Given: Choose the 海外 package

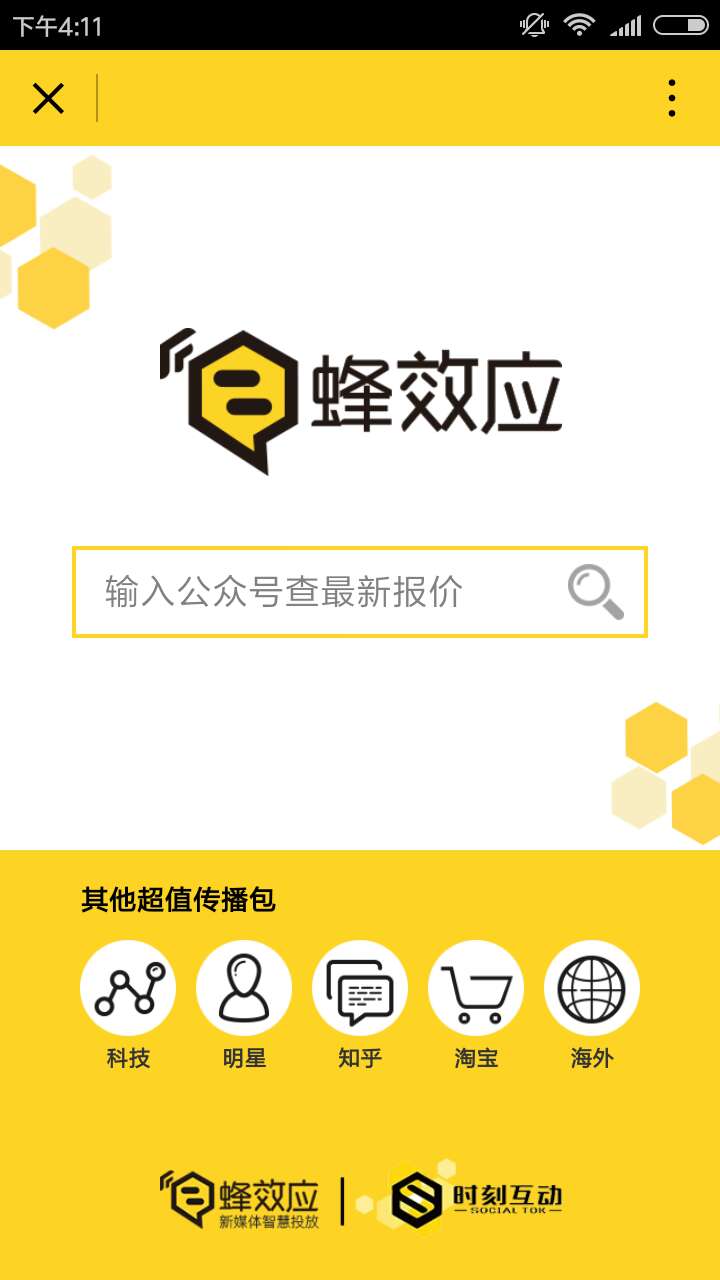Looking at the screenshot, I should coord(592,988).
